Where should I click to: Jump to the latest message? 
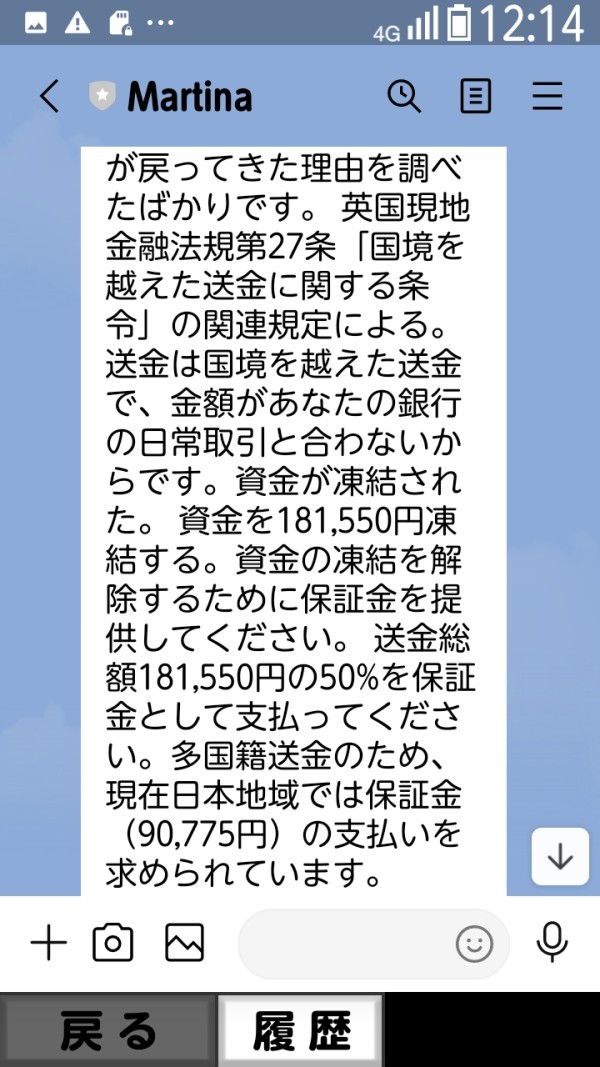(560, 857)
